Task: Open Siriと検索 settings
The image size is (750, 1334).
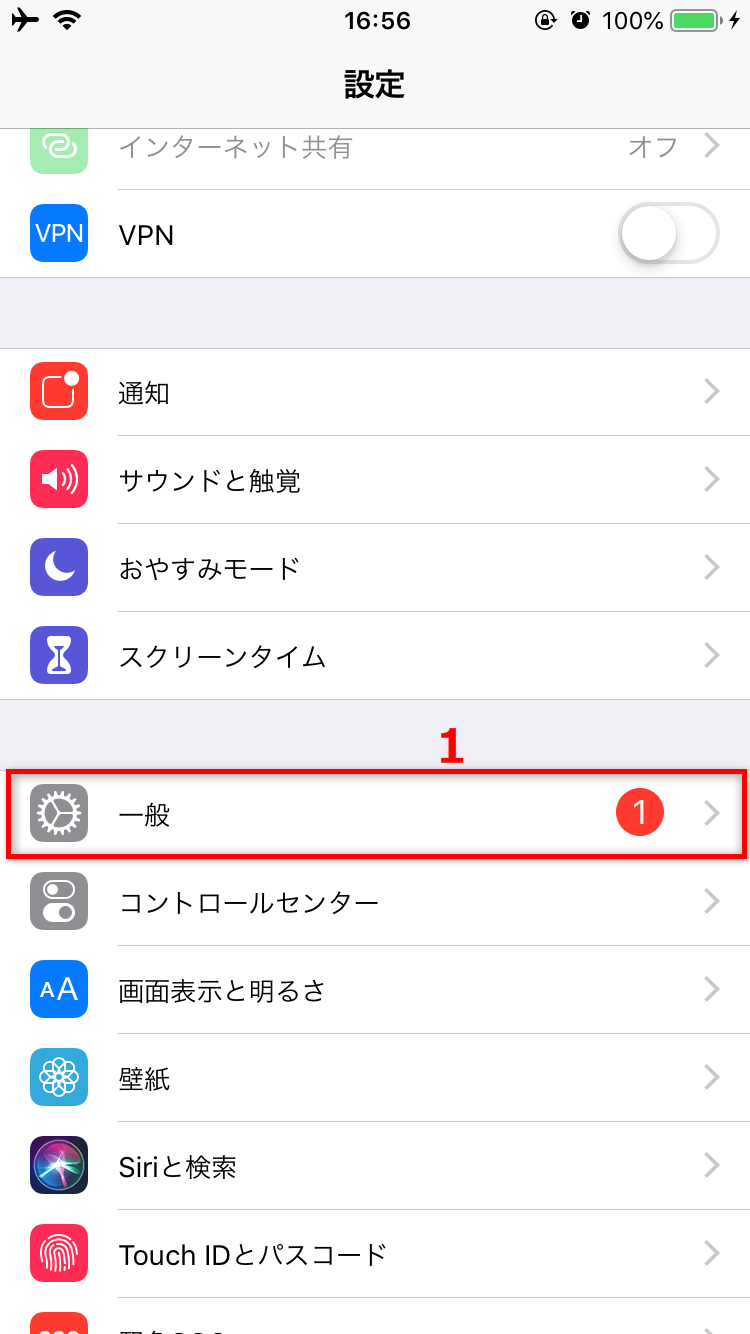Action: tap(375, 1167)
